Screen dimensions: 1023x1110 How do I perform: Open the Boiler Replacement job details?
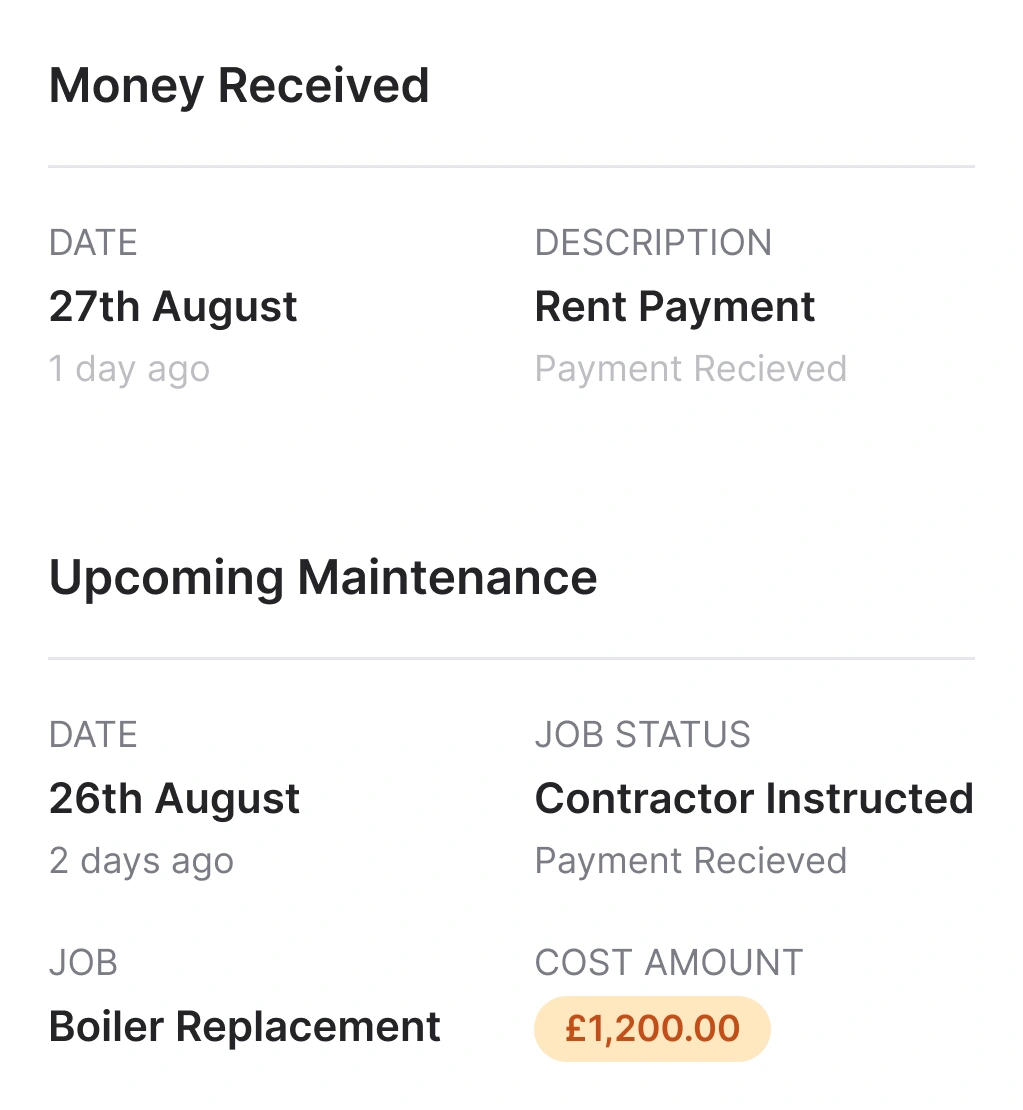244,1027
